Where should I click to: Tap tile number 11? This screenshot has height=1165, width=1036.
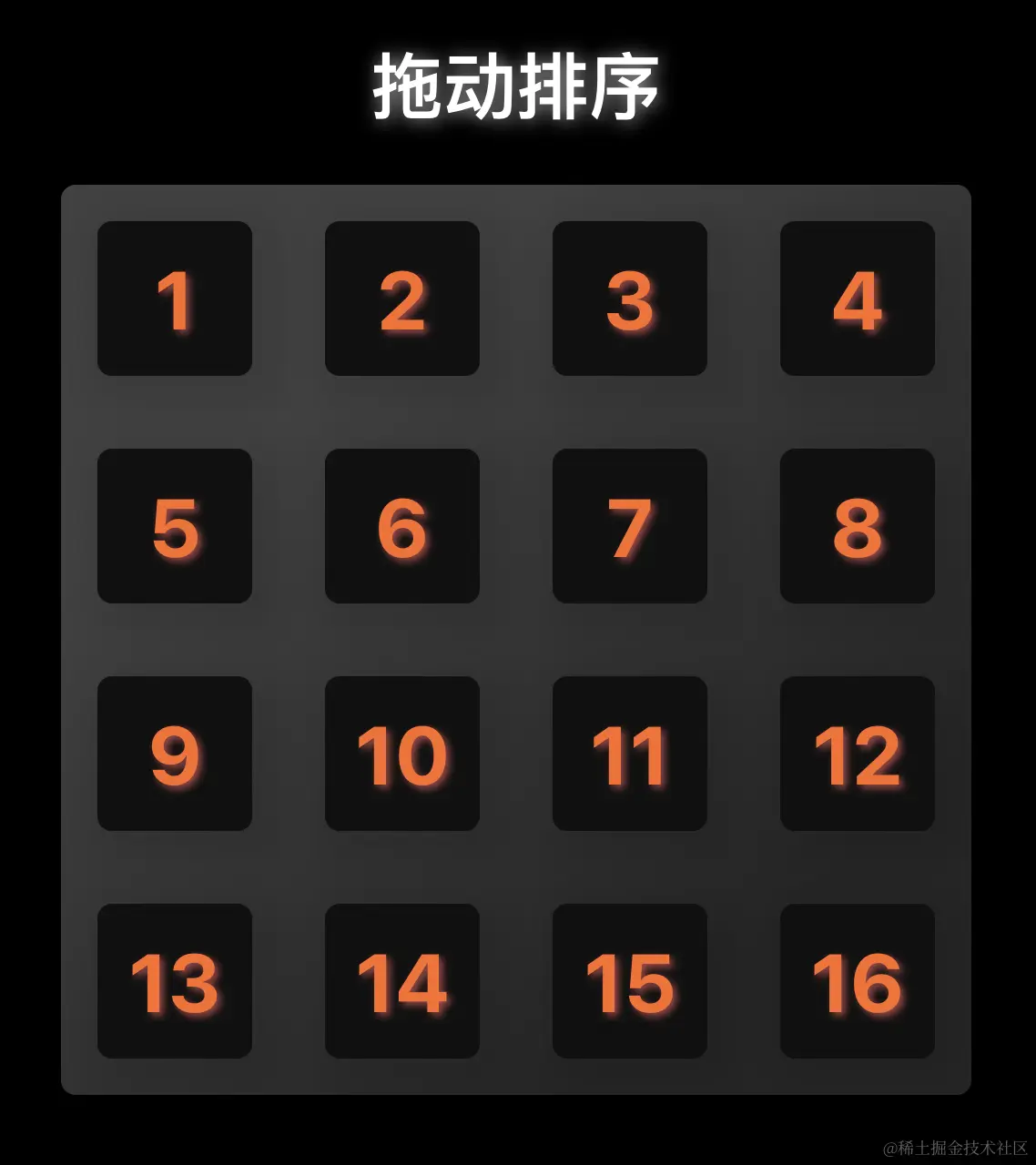(630, 754)
